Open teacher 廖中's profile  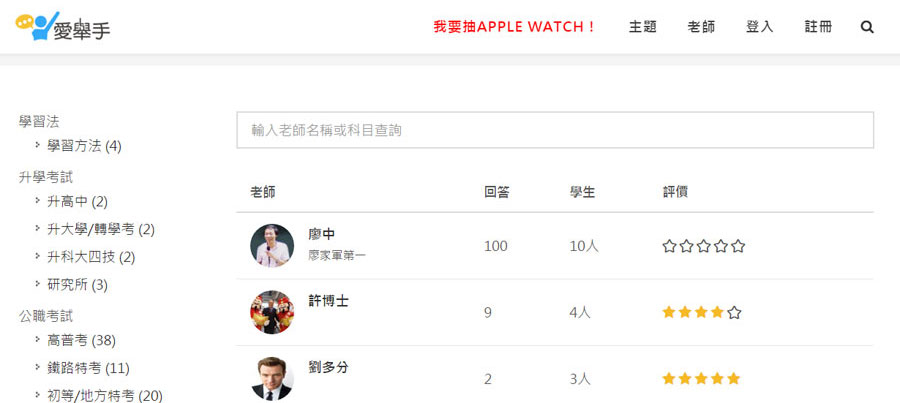click(x=321, y=235)
